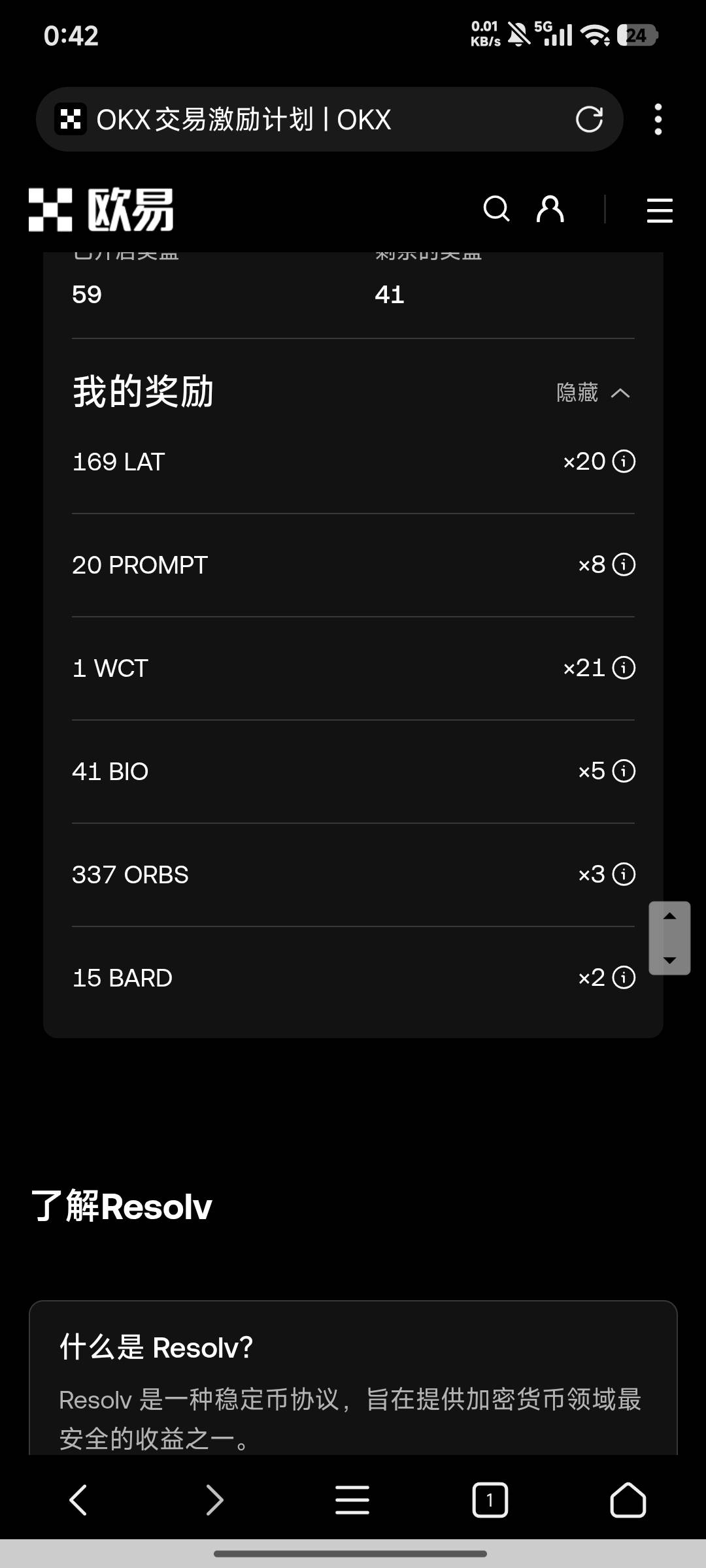
Task: View info for the 337 ORBS reward
Action: (x=624, y=874)
